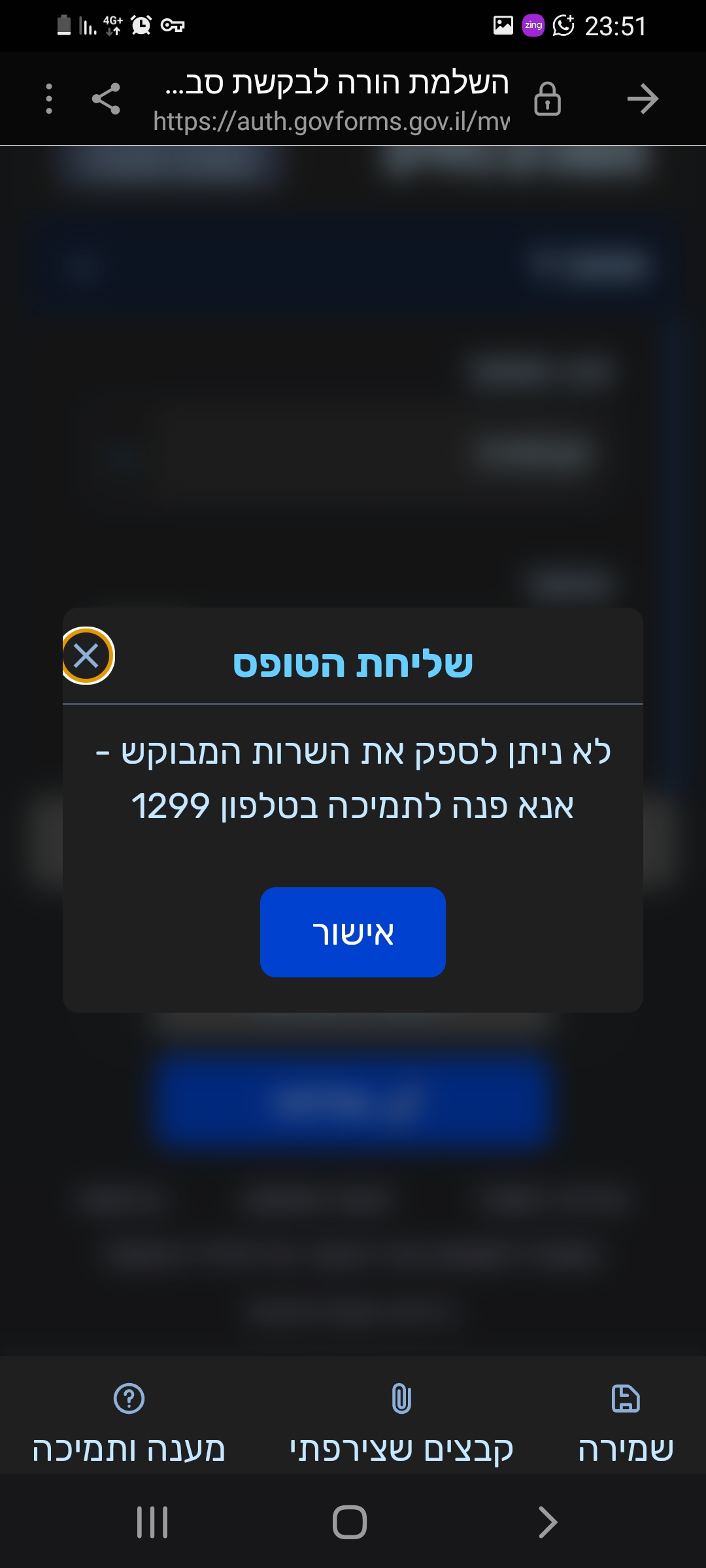Go to the home screen

click(x=350, y=1522)
